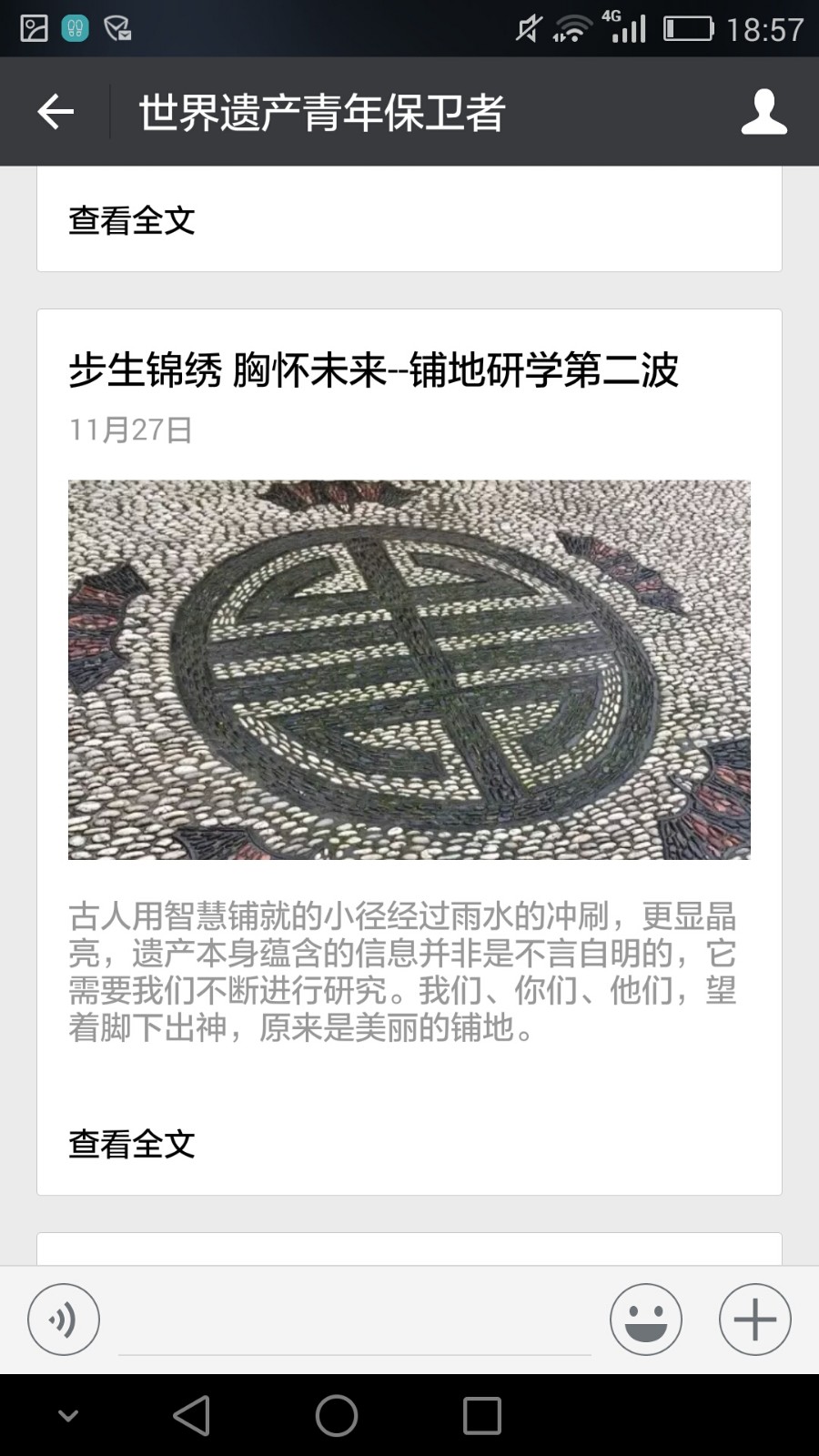Switch to voice input mode
This screenshot has height=1456, width=819.
coord(64,1319)
